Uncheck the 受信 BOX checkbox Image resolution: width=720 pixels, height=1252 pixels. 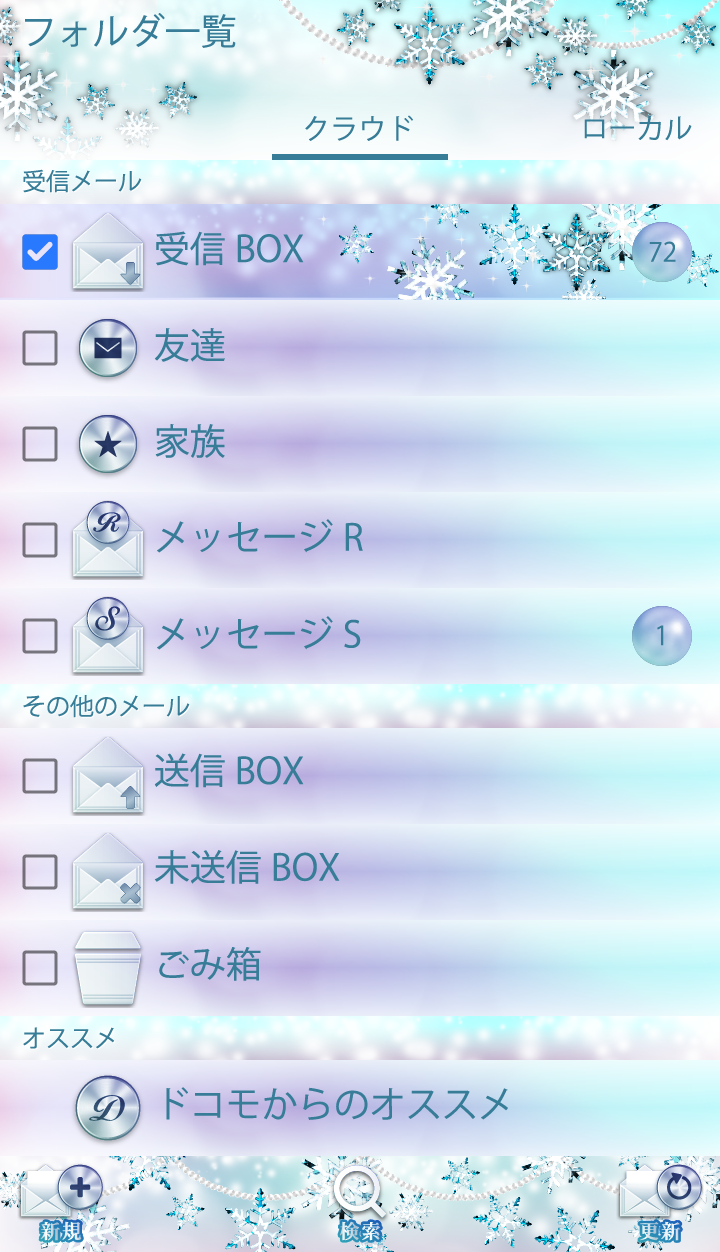[40, 252]
